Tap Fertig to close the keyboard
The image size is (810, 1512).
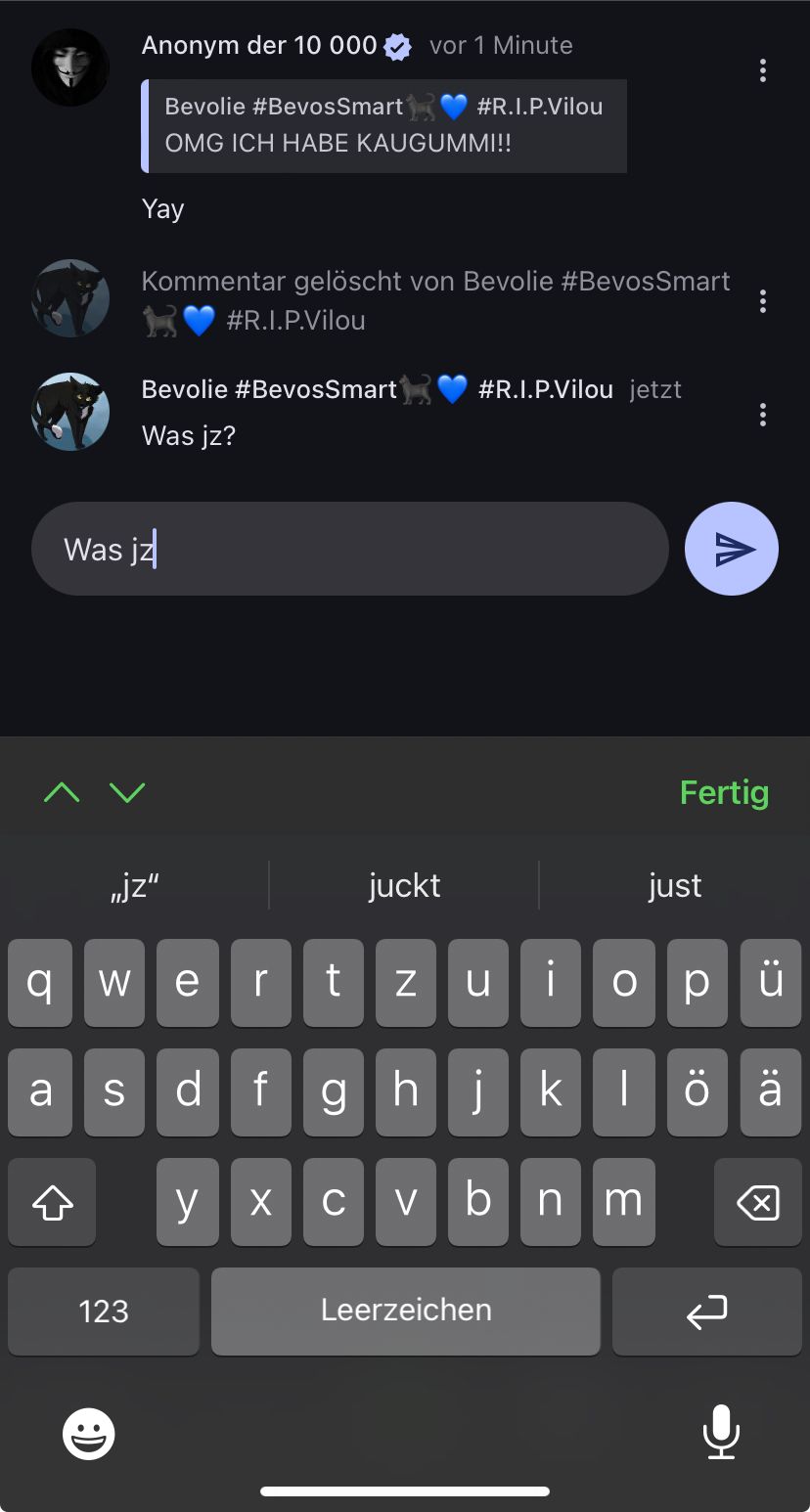724,792
